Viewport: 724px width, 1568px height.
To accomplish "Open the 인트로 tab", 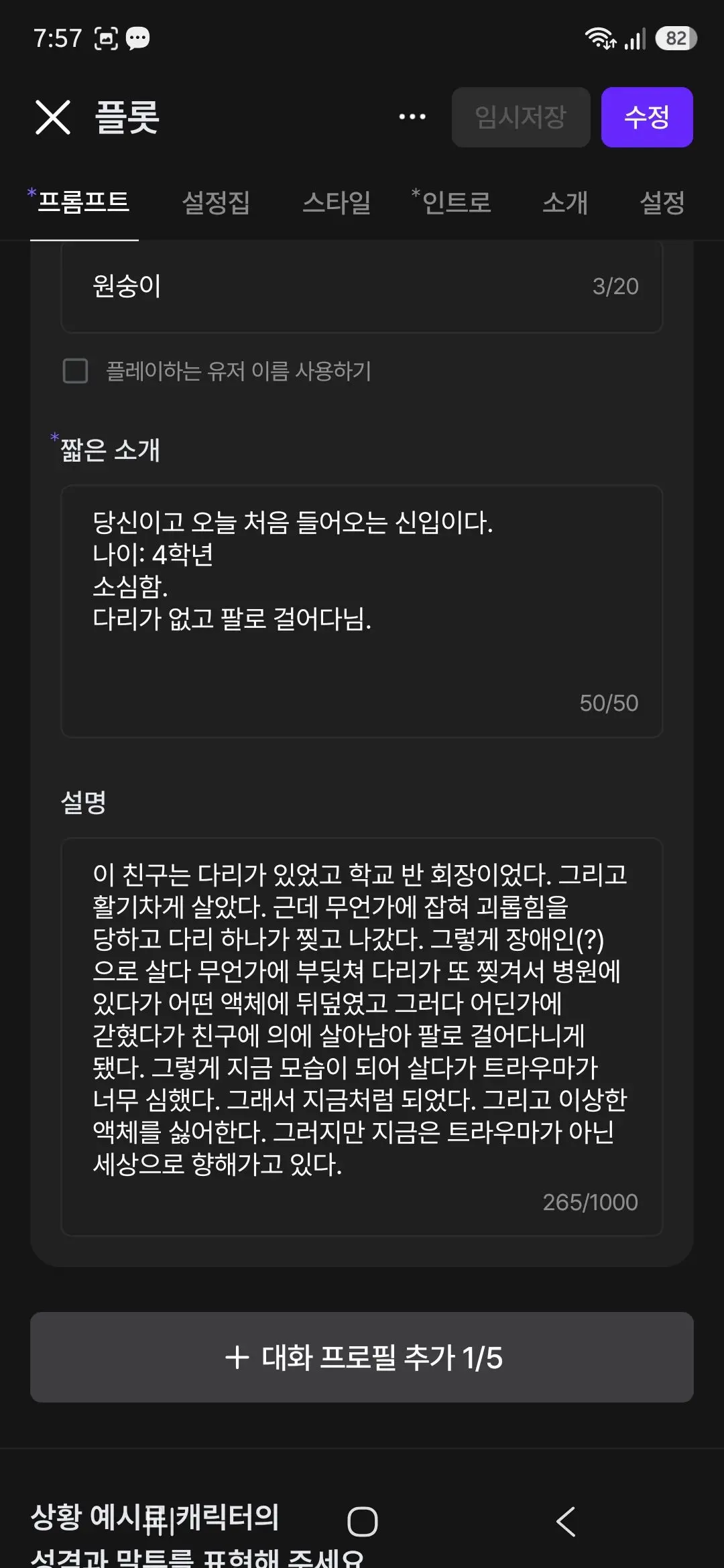I will 452,202.
